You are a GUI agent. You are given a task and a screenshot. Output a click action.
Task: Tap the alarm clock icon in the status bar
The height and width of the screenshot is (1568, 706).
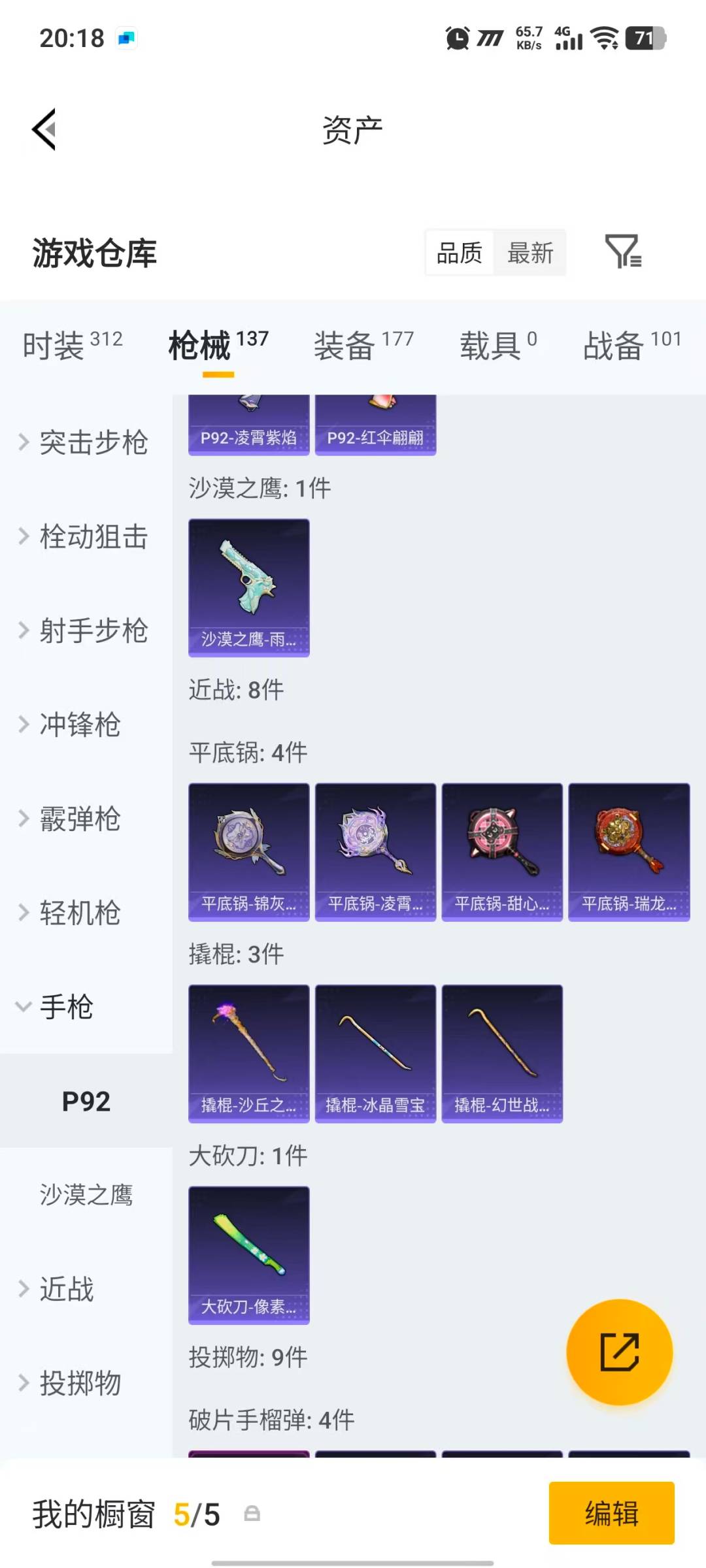coord(456,37)
